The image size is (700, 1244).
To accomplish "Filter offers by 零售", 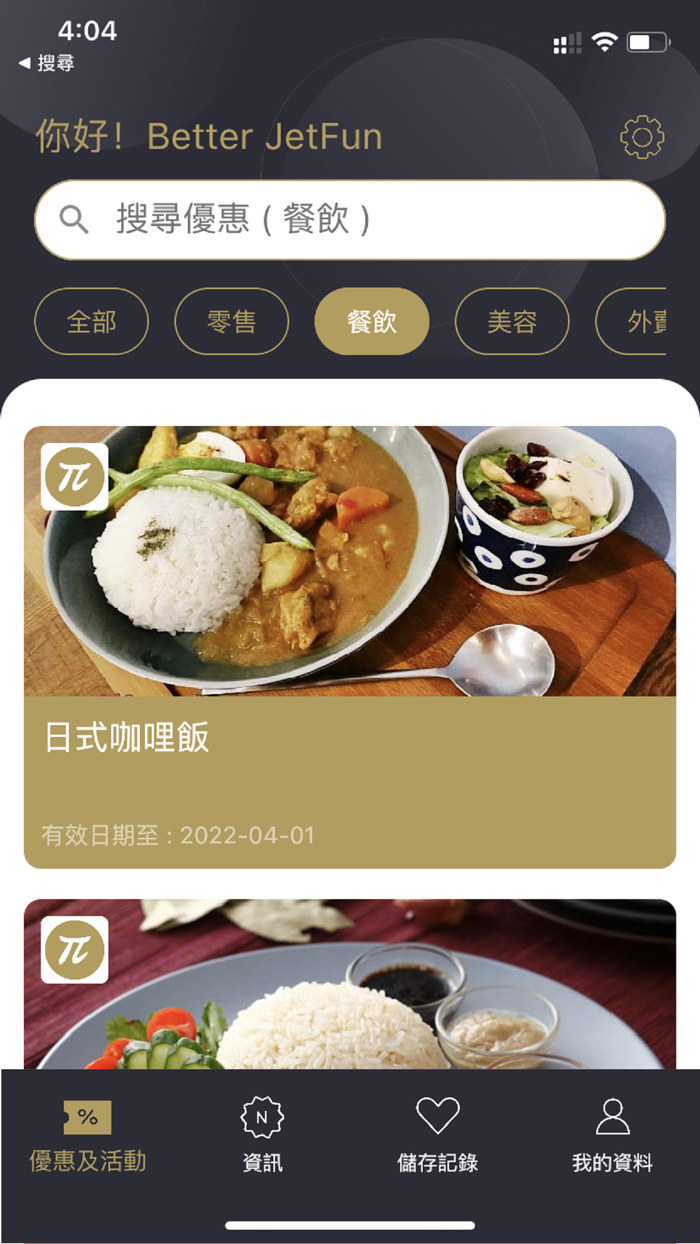I will [x=232, y=322].
